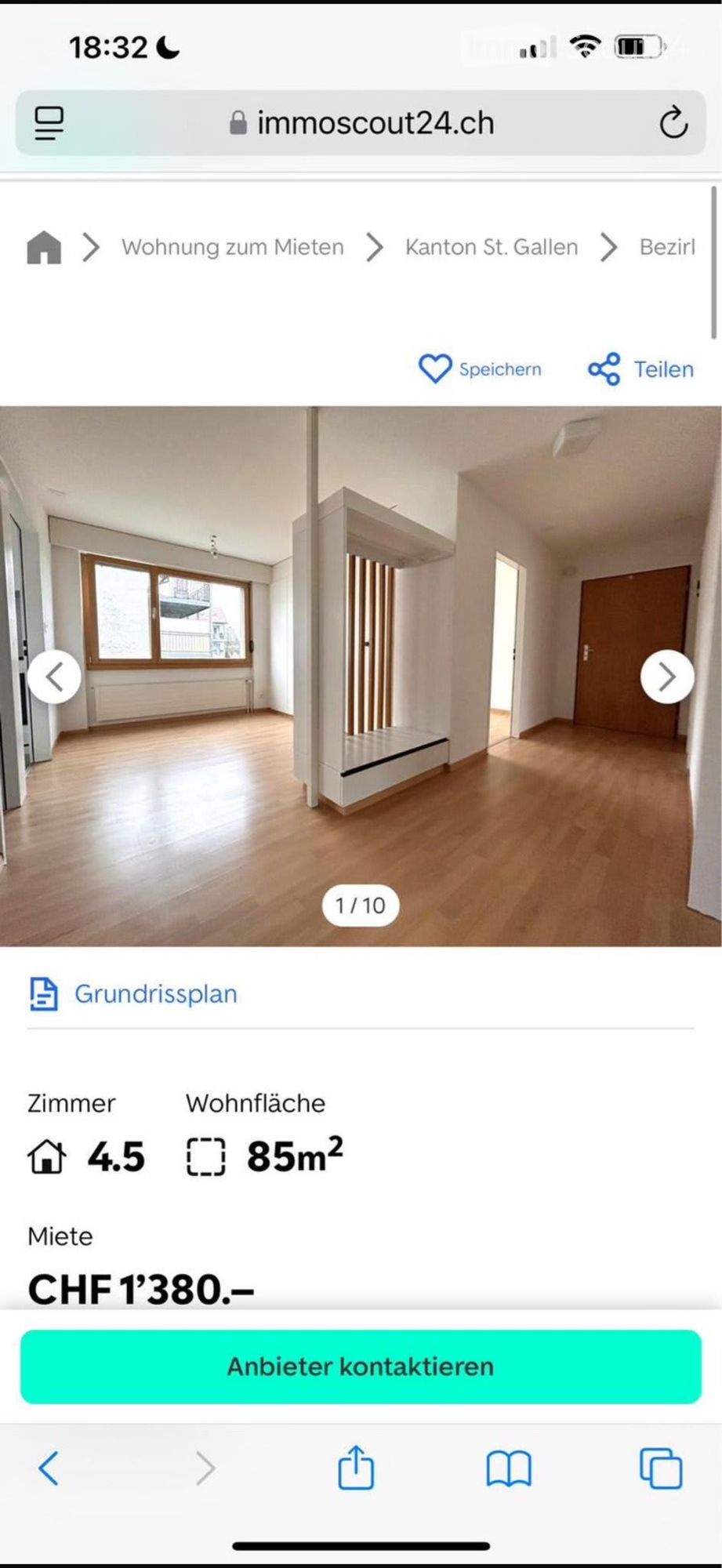Image resolution: width=722 pixels, height=1568 pixels.
Task: Tap the immoscout24.ch address bar
Action: [x=361, y=124]
